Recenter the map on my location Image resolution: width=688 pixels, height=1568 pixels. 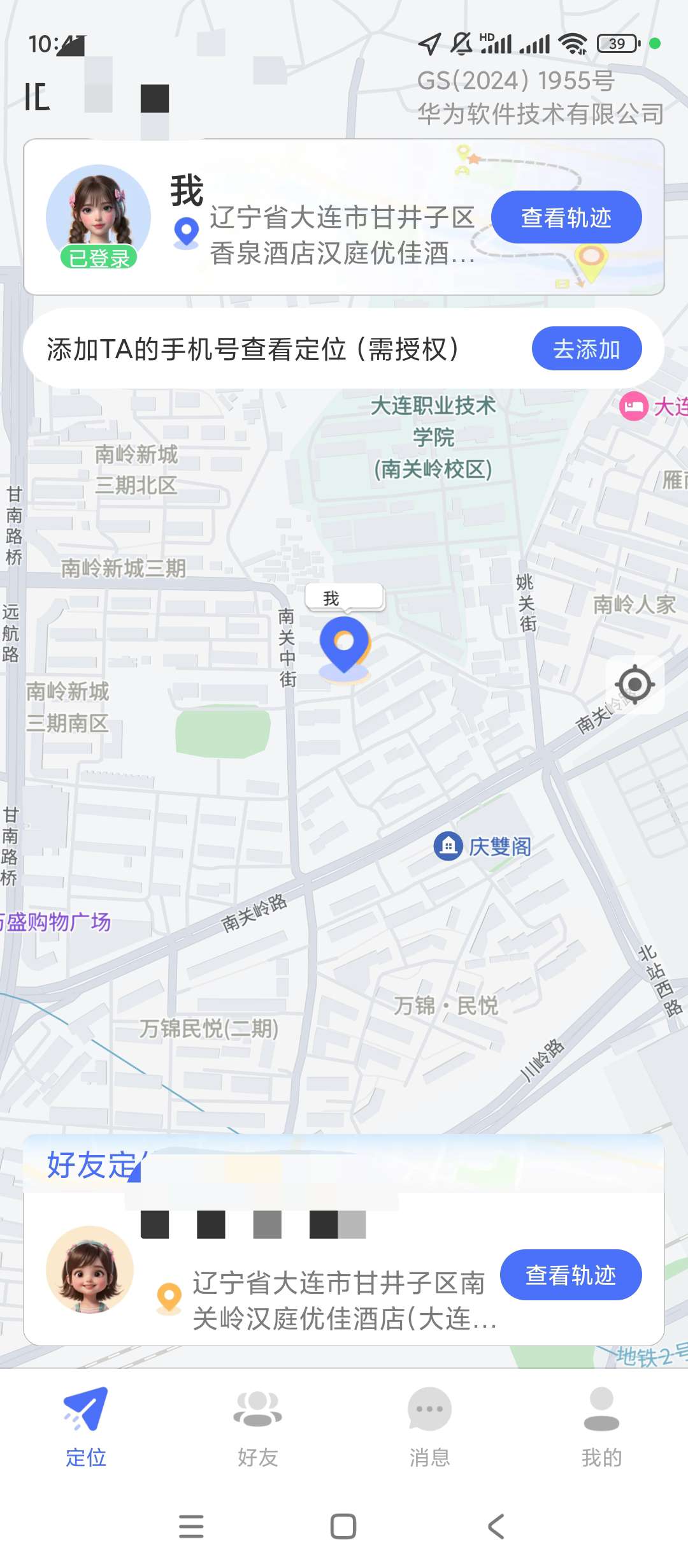pyautogui.click(x=634, y=685)
